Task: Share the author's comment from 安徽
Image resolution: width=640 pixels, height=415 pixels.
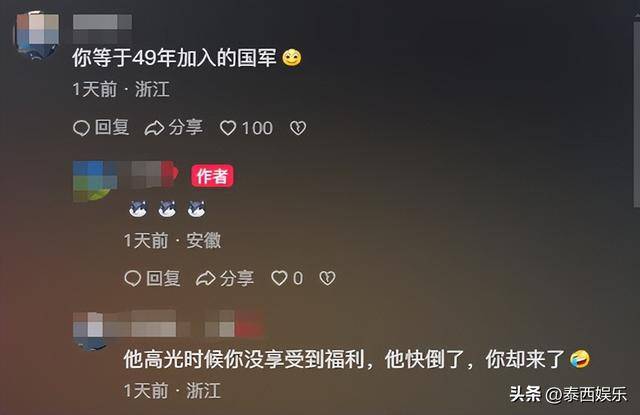Action: [x=225, y=278]
